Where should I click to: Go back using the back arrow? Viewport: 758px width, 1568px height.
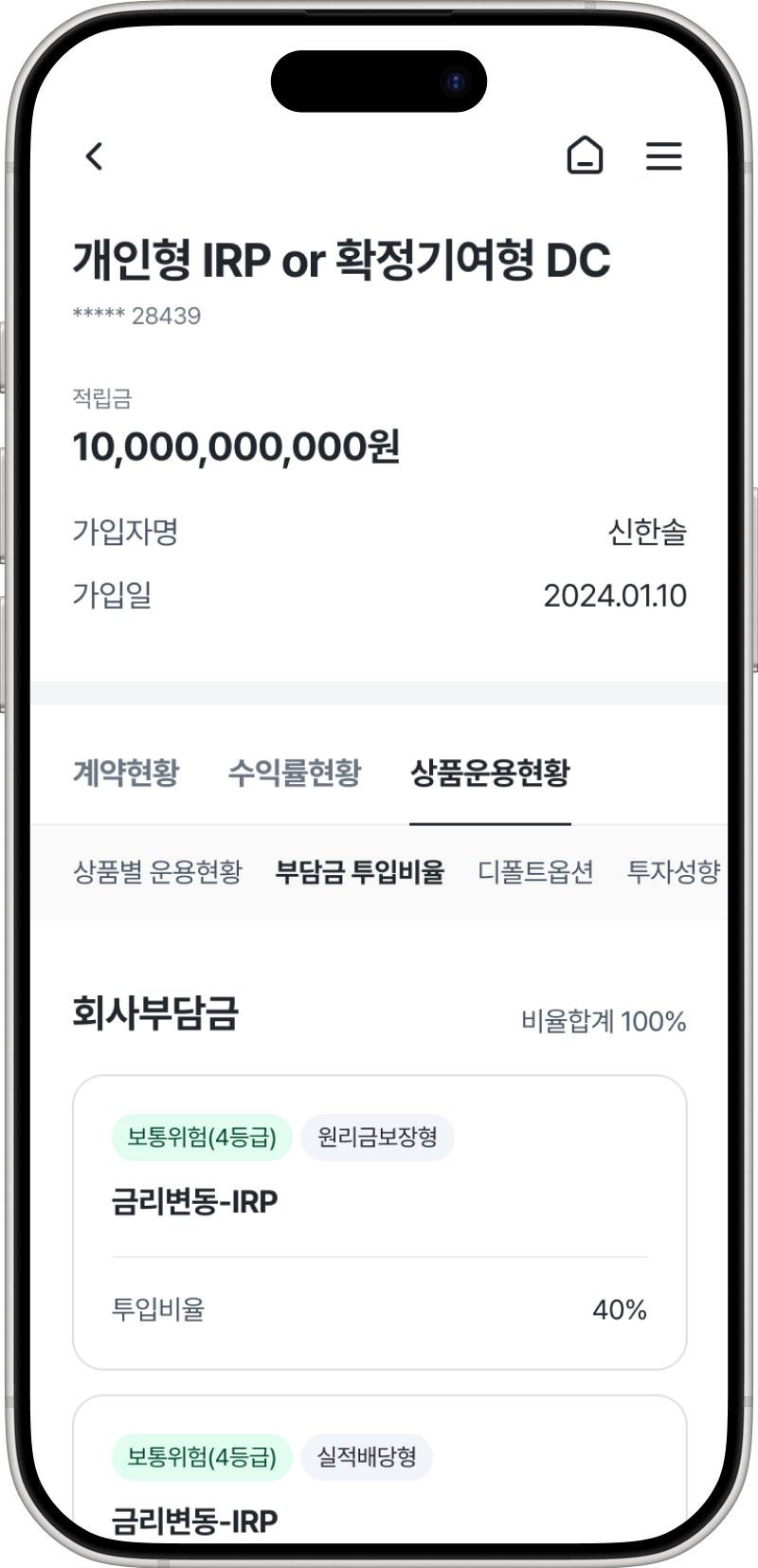click(94, 156)
